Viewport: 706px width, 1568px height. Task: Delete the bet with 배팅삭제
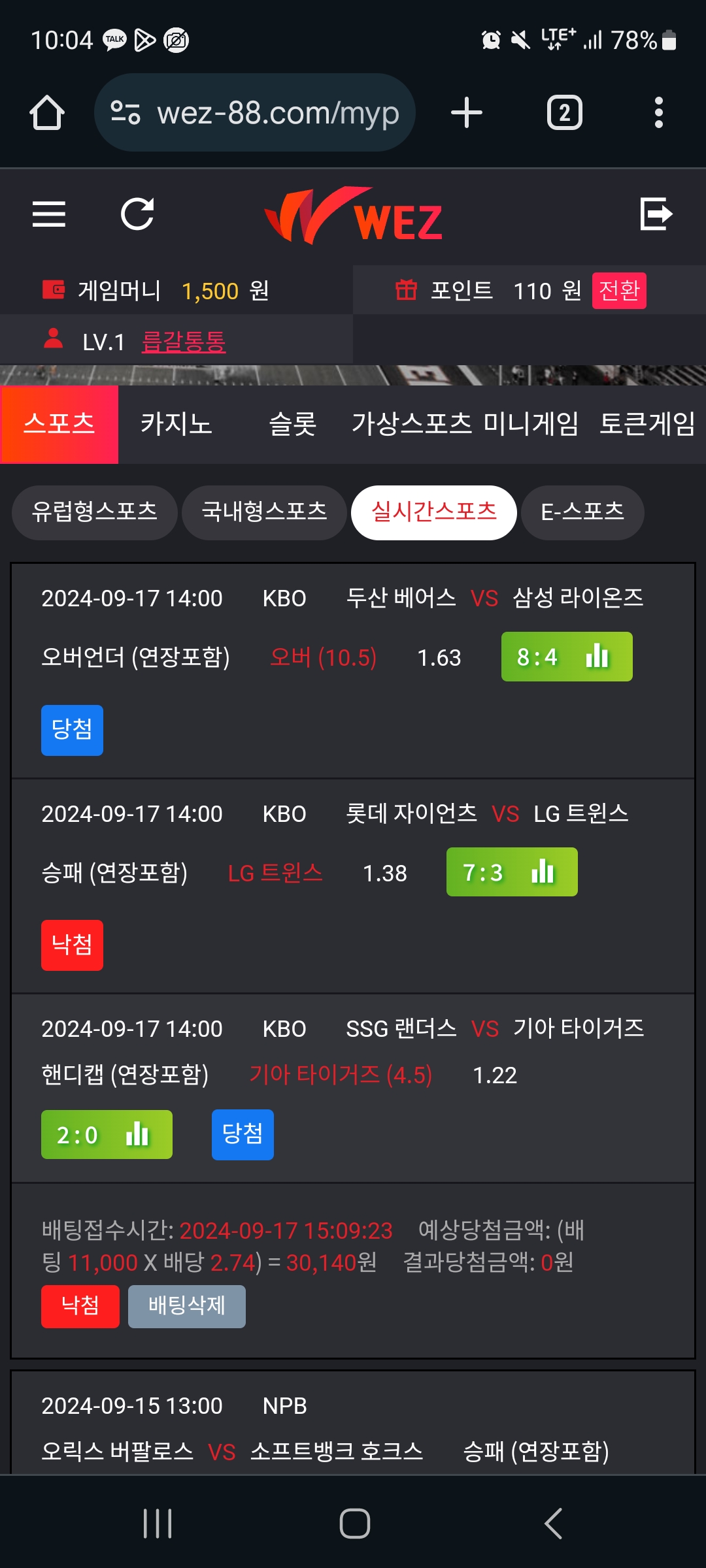186,1306
